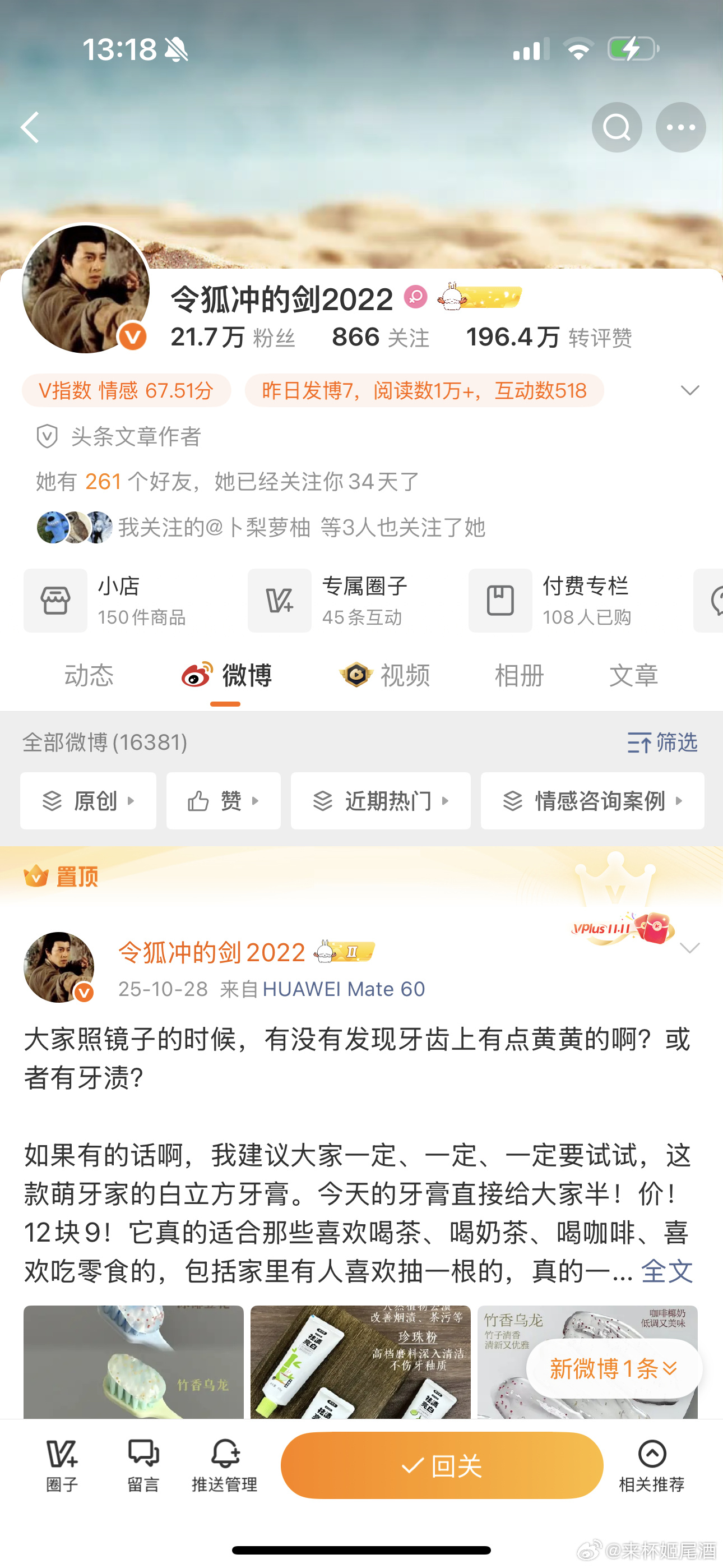Filter posts by 原创

(x=88, y=801)
